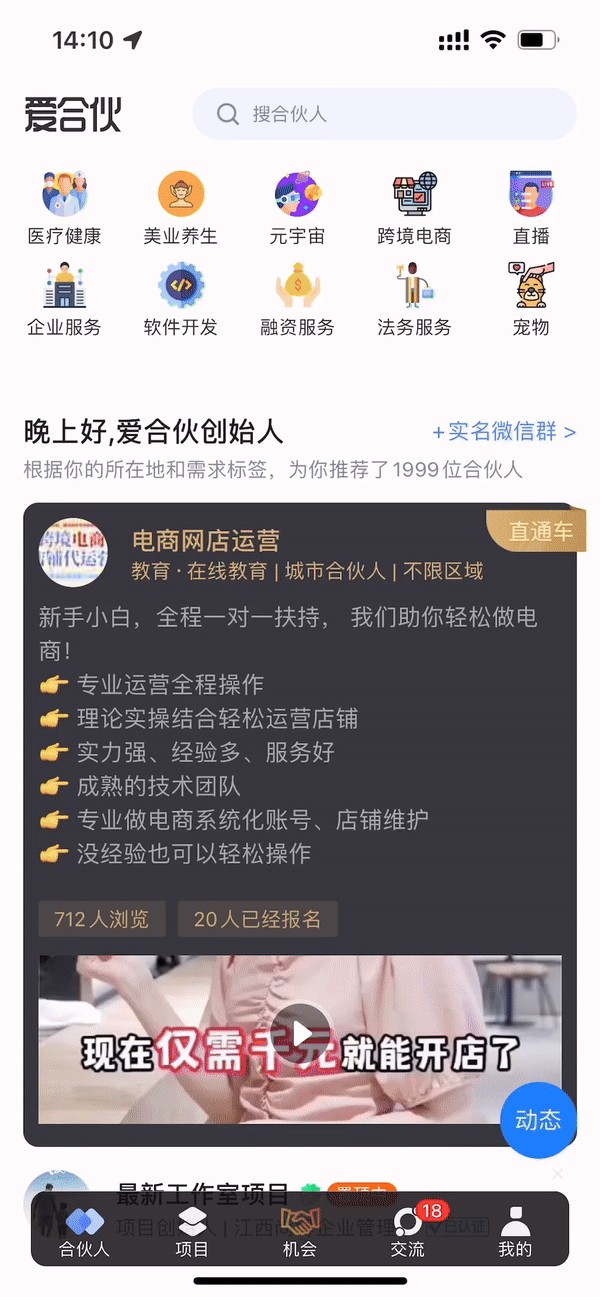600x1297 pixels.
Task: Go to the 我的 tab
Action: click(x=515, y=1231)
